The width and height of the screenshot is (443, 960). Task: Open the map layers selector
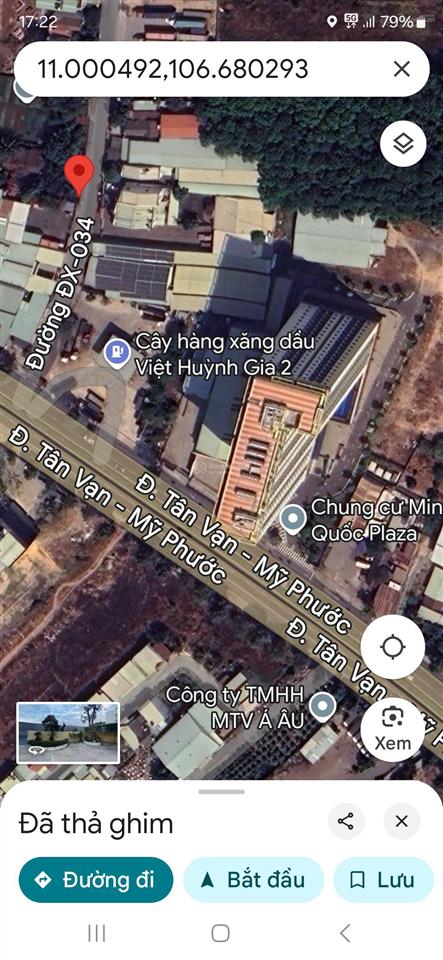(403, 144)
